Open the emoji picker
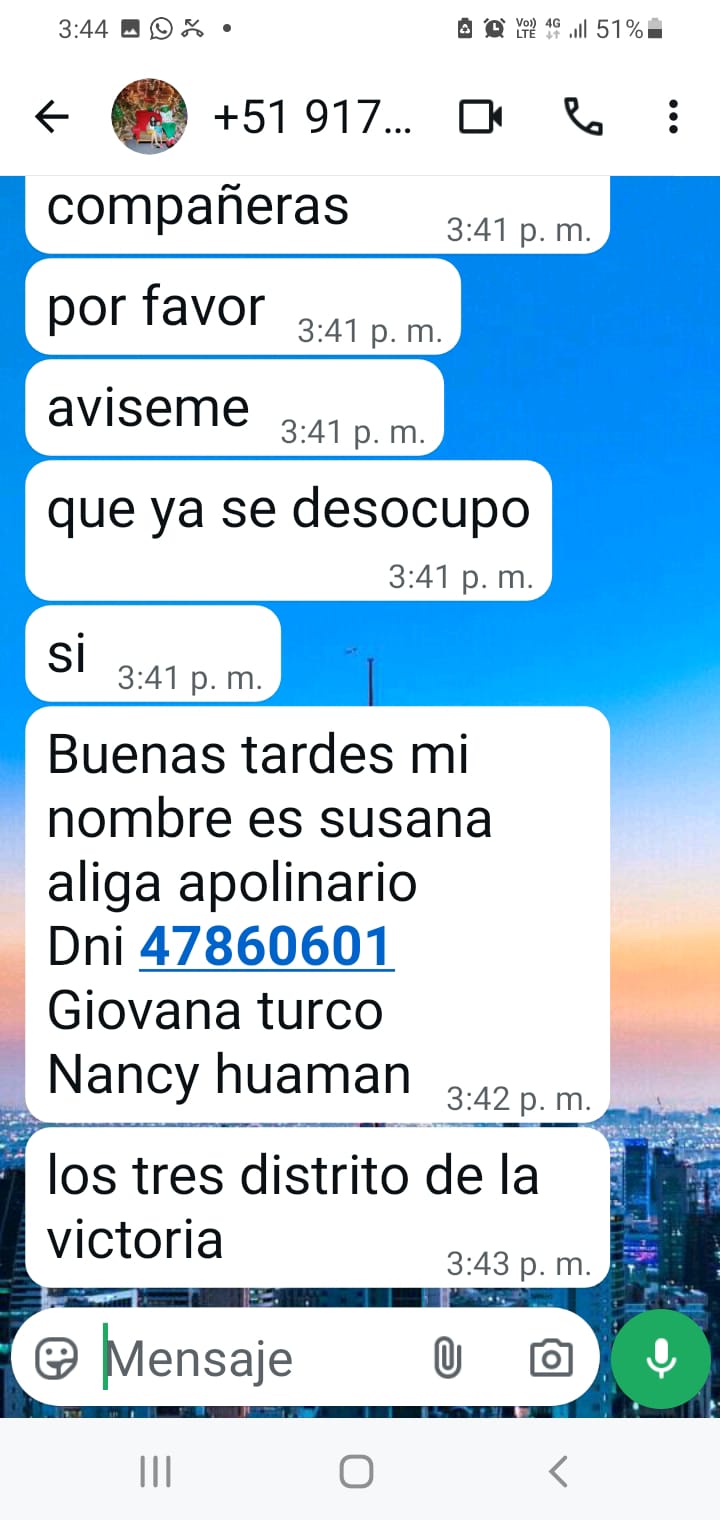This screenshot has height=1520, width=720. 56,1359
